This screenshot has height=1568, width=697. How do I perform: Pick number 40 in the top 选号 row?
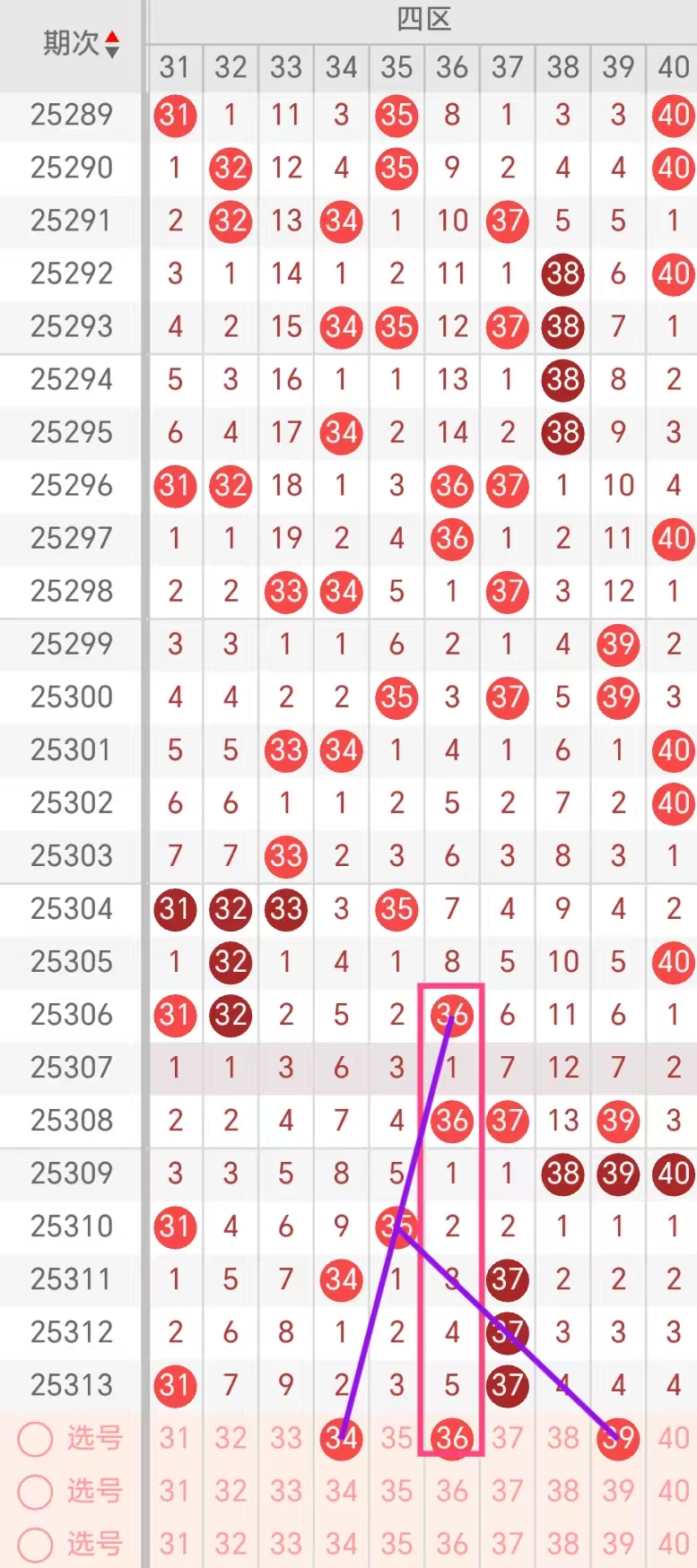click(674, 1439)
